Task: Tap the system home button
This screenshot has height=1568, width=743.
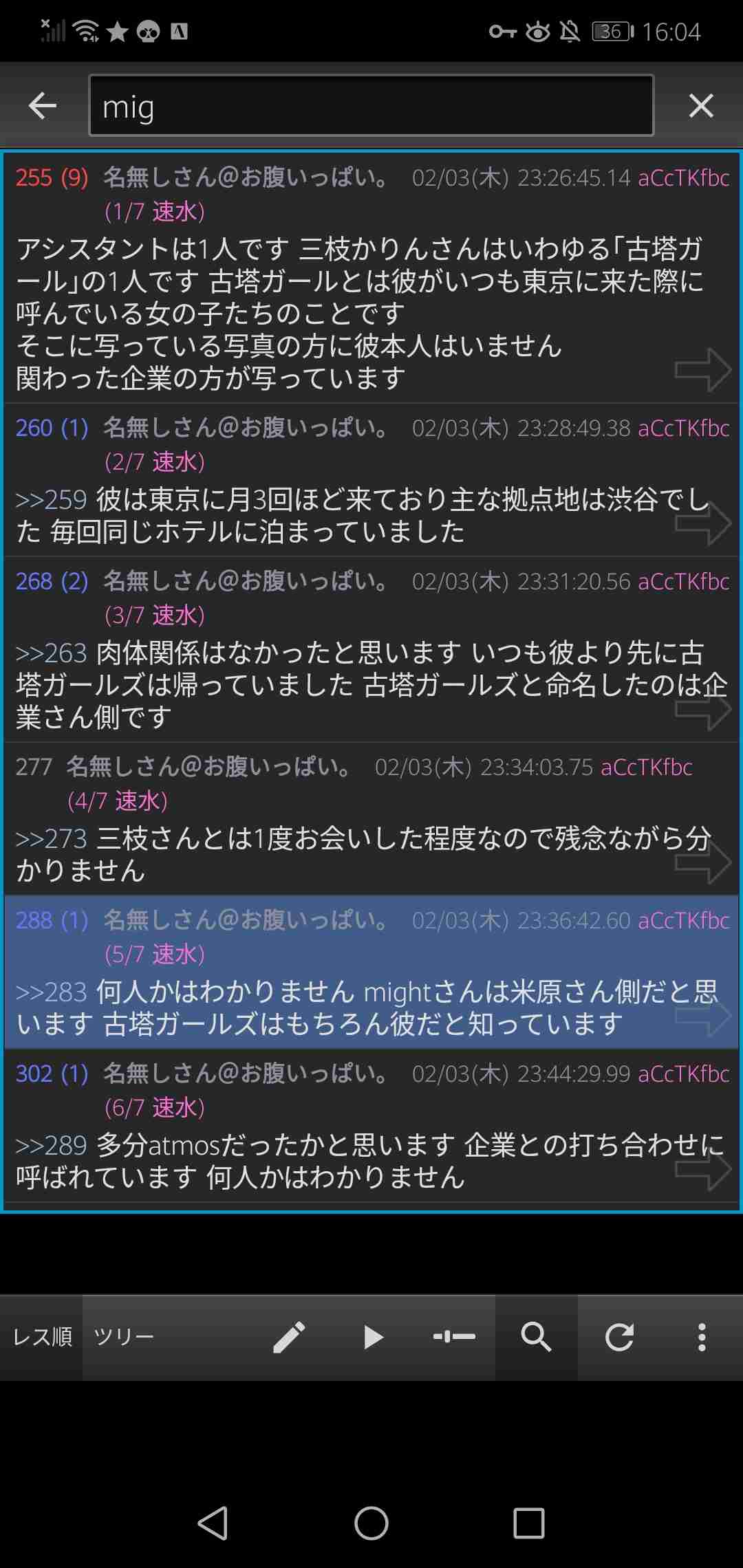Action: click(371, 1523)
